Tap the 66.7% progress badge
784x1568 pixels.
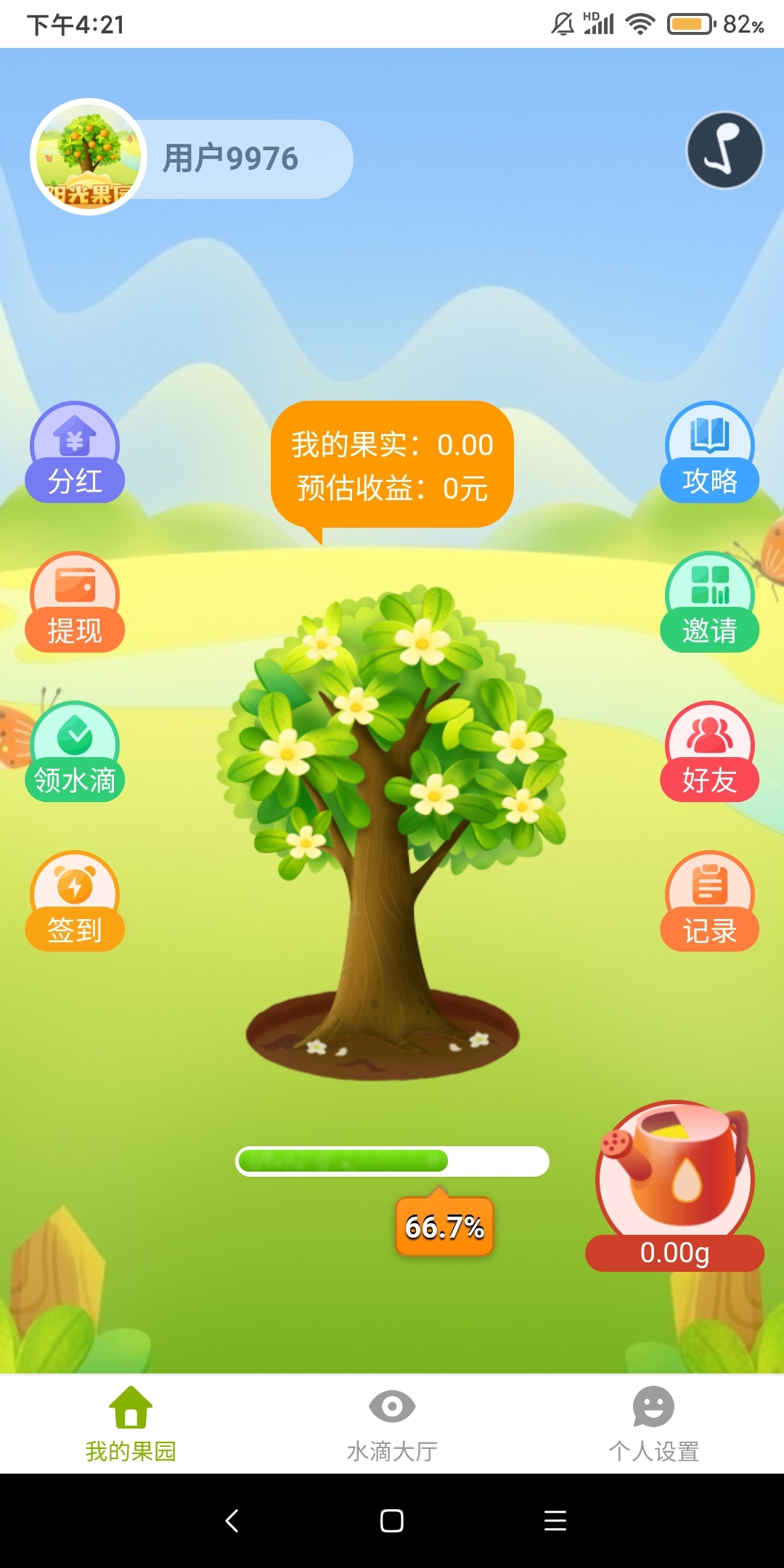444,1225
